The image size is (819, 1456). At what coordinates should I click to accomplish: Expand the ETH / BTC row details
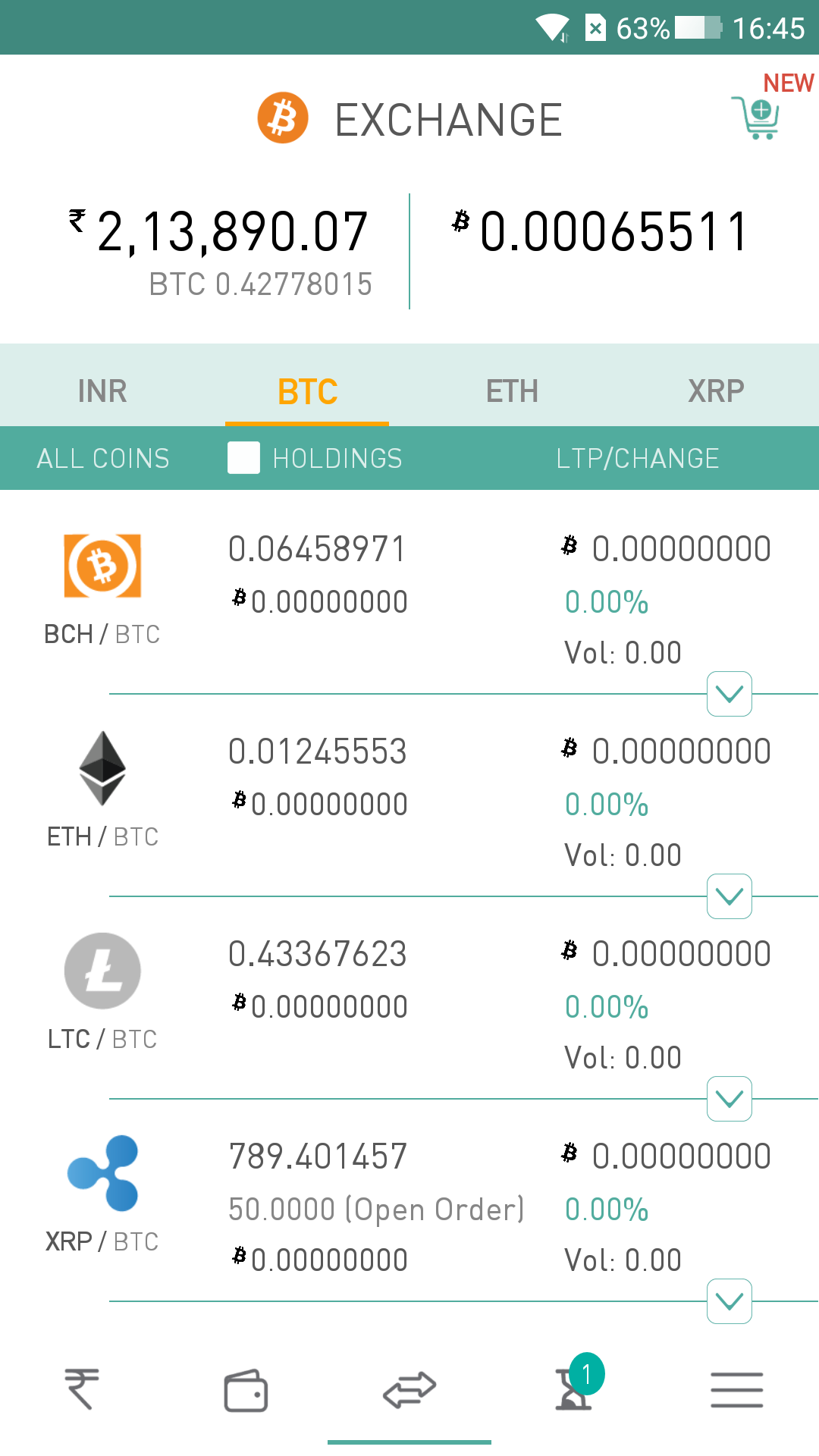pos(729,896)
